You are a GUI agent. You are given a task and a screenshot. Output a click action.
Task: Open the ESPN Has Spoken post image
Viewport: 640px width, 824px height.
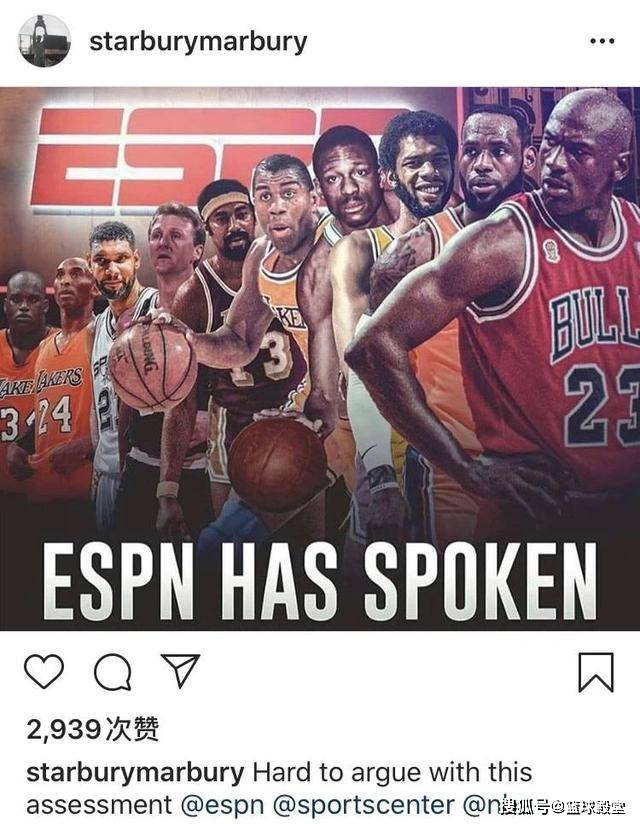pyautogui.click(x=320, y=358)
